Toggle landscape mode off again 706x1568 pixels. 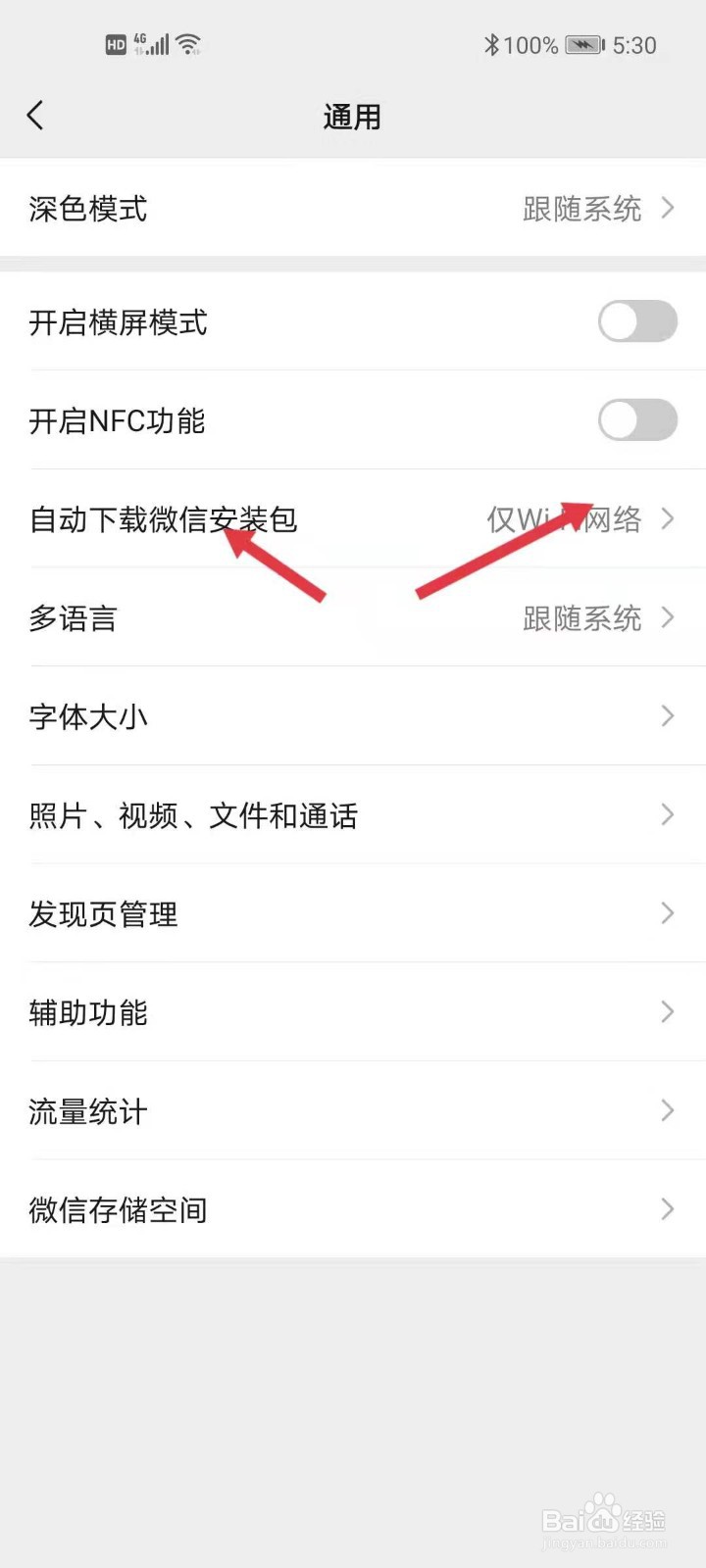point(637,322)
